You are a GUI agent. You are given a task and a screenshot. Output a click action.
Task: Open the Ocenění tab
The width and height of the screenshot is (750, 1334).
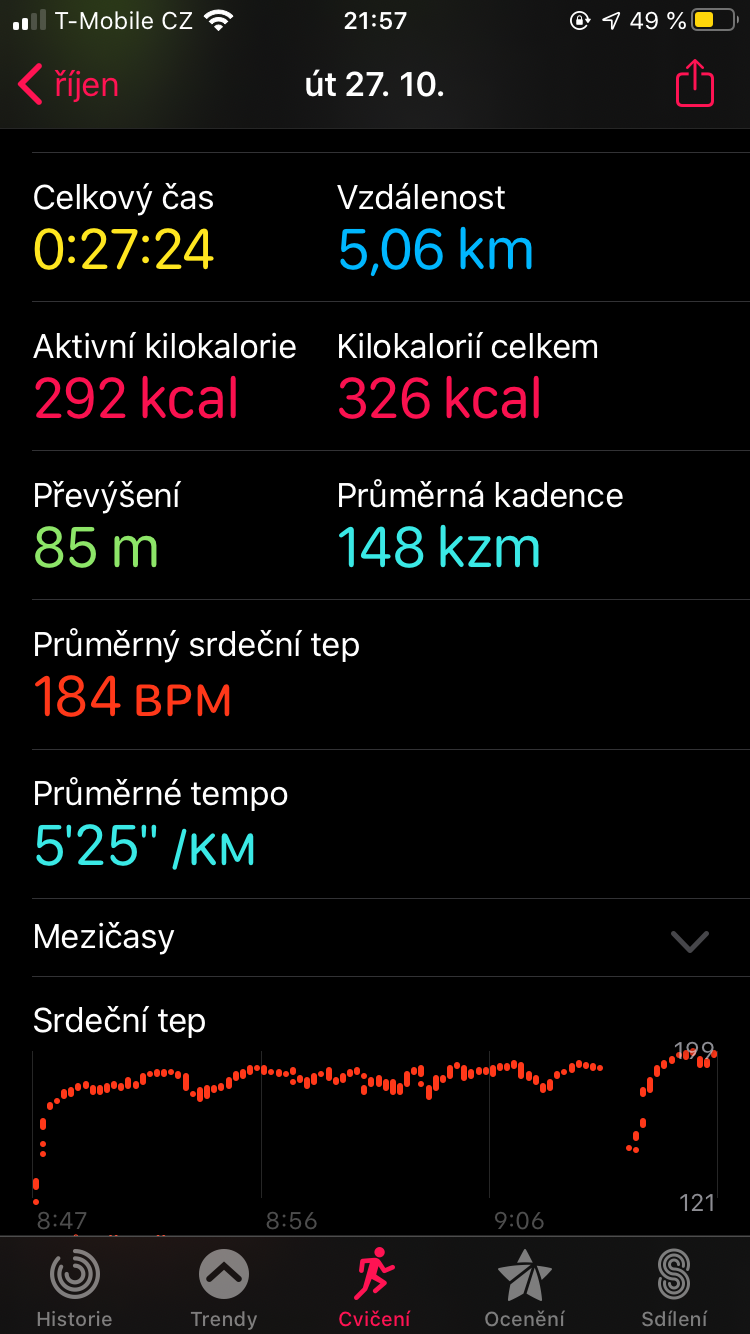coord(525,1287)
